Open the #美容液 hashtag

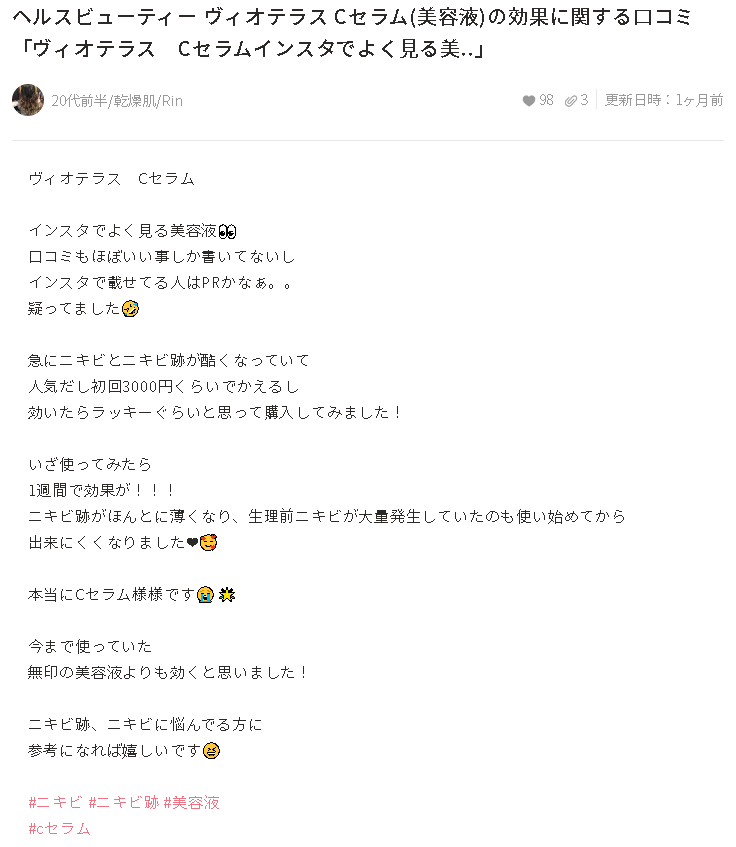pyautogui.click(x=191, y=802)
